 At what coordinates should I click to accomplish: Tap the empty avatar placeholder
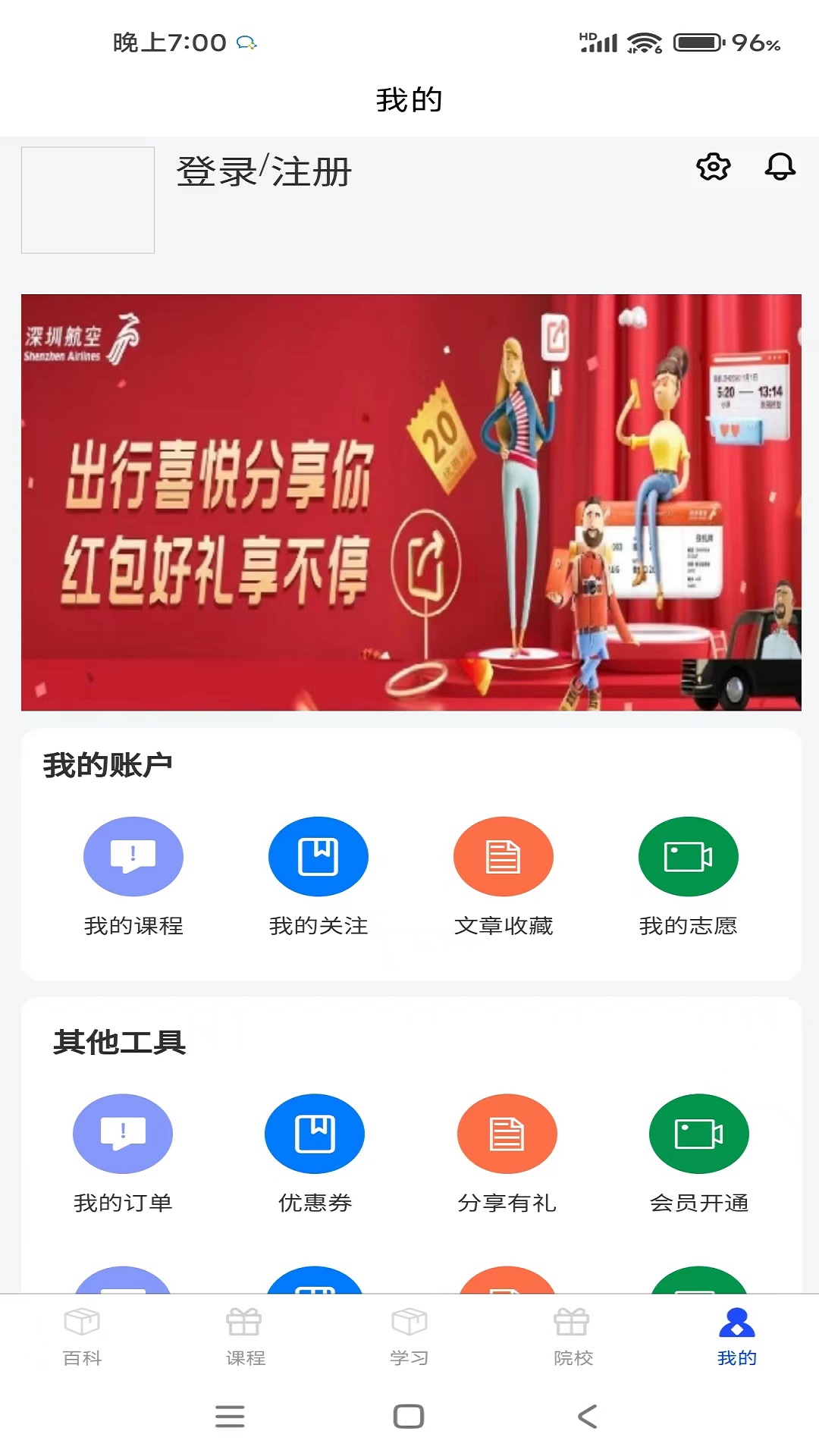click(88, 200)
